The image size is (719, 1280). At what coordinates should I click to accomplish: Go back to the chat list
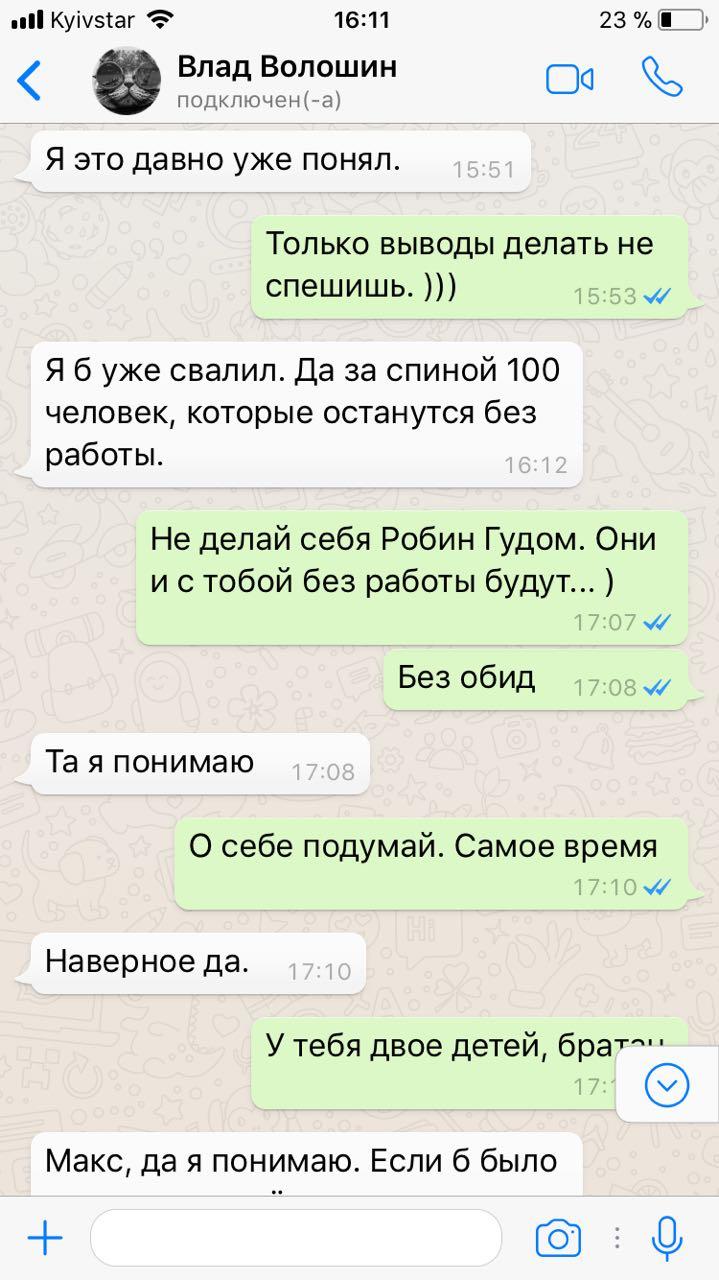coord(30,80)
